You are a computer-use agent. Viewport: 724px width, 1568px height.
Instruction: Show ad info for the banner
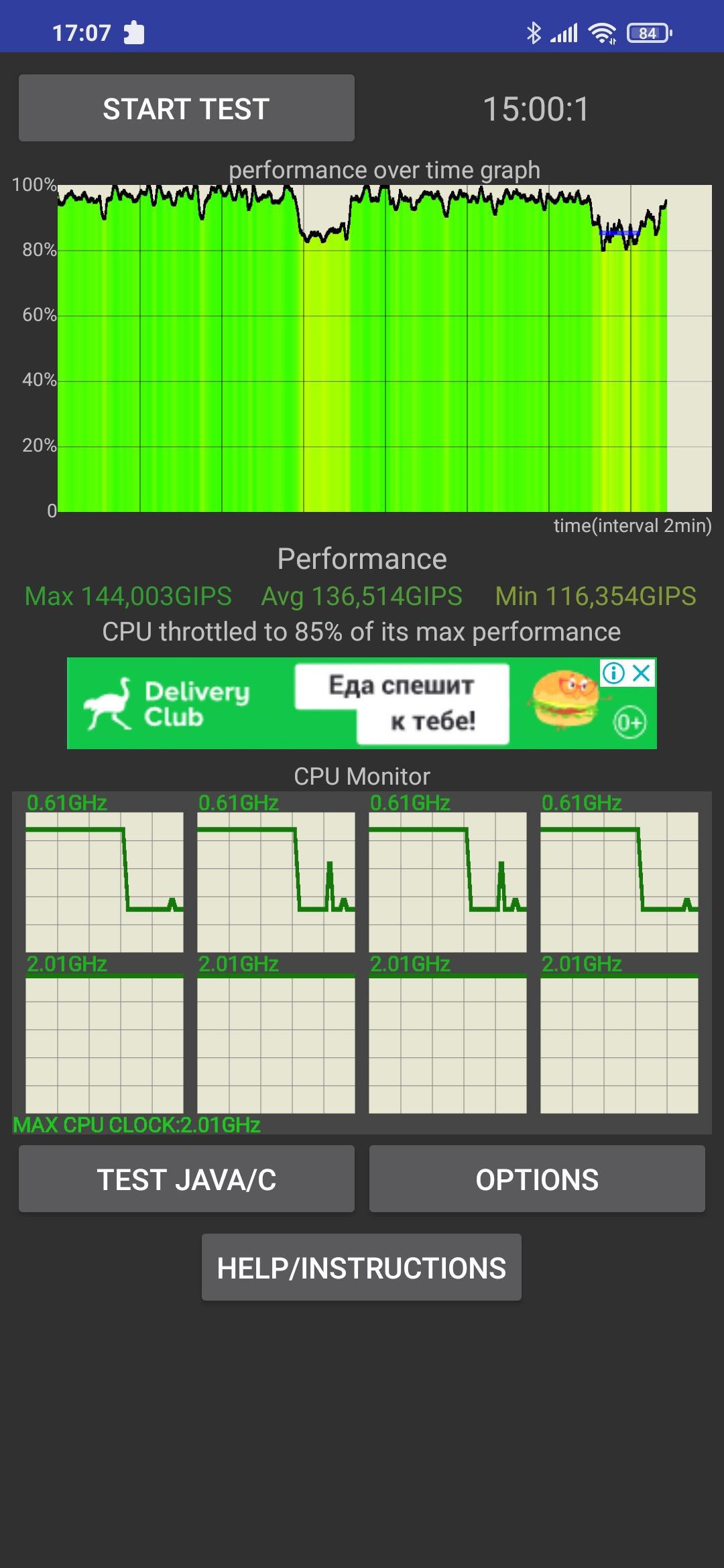[613, 673]
